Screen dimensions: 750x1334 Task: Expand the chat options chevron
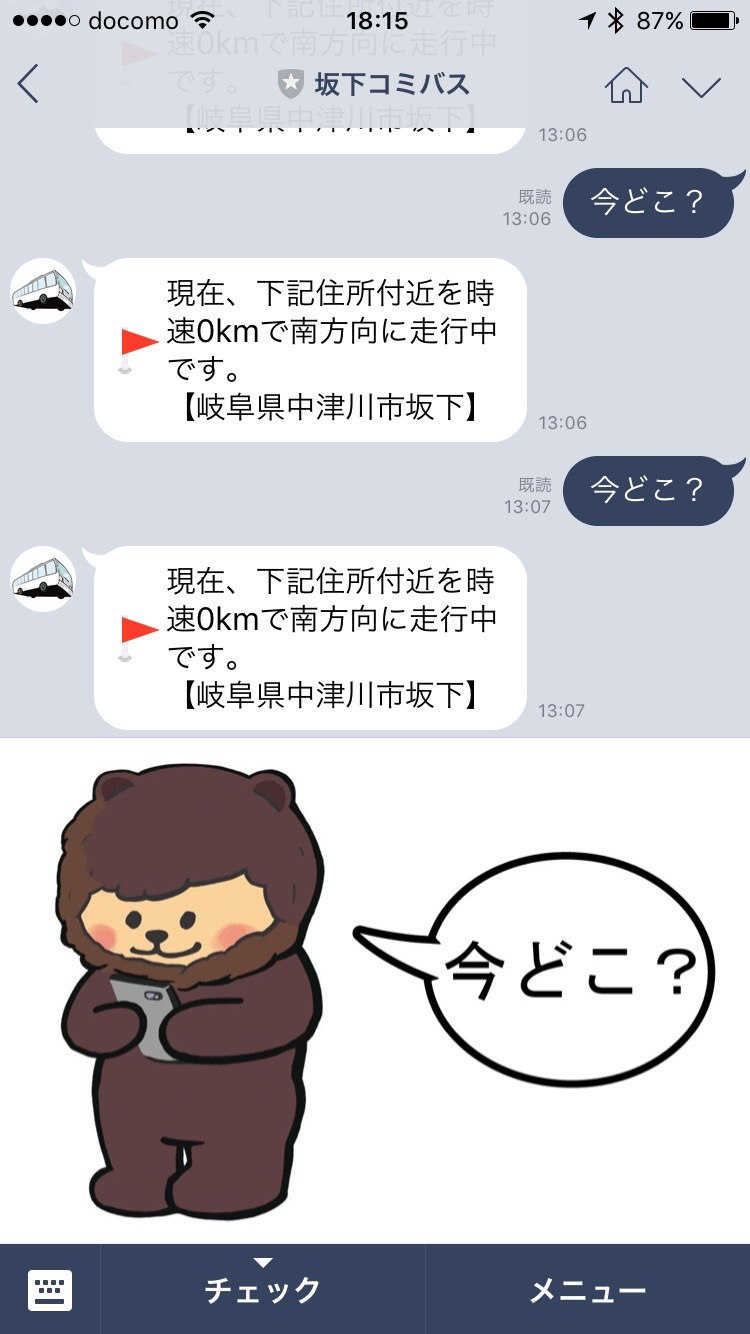701,86
